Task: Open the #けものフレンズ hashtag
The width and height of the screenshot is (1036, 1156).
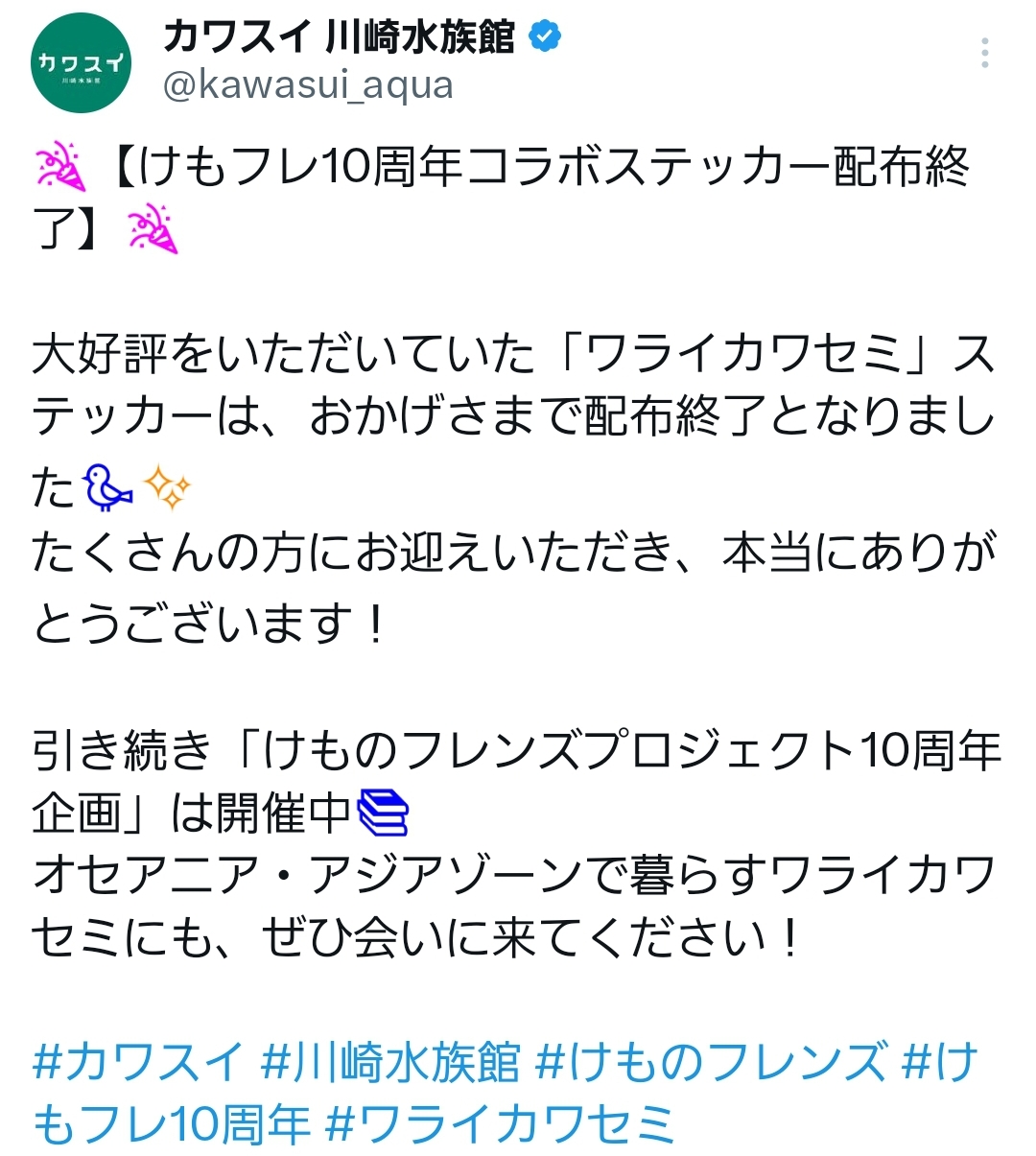Action: pos(711,1062)
